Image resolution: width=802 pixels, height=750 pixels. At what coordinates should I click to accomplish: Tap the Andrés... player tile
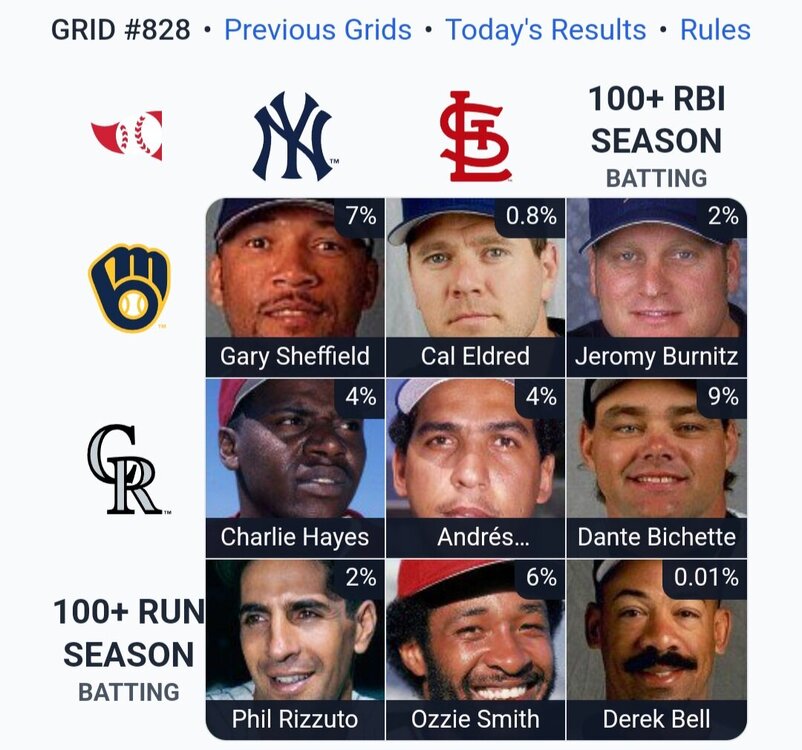(x=475, y=468)
